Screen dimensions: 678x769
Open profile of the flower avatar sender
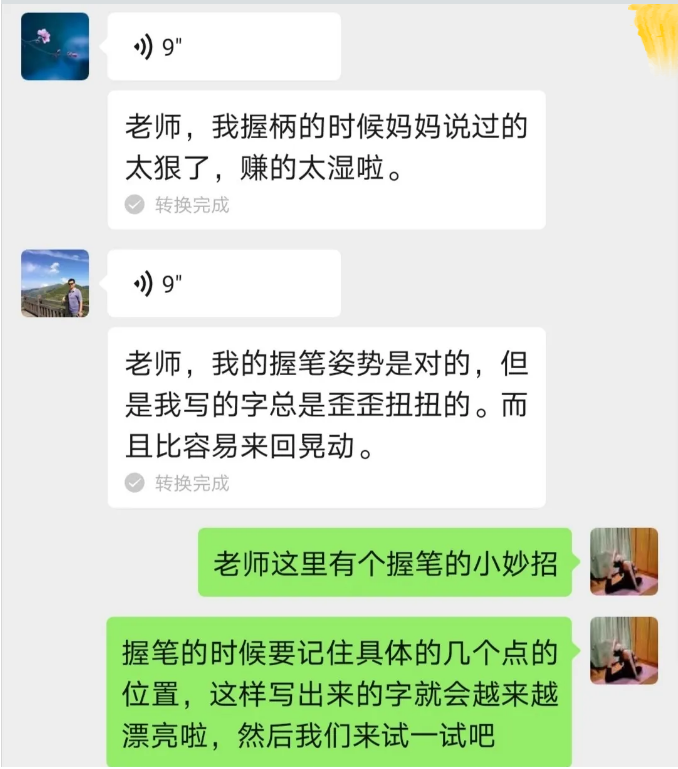(x=55, y=47)
